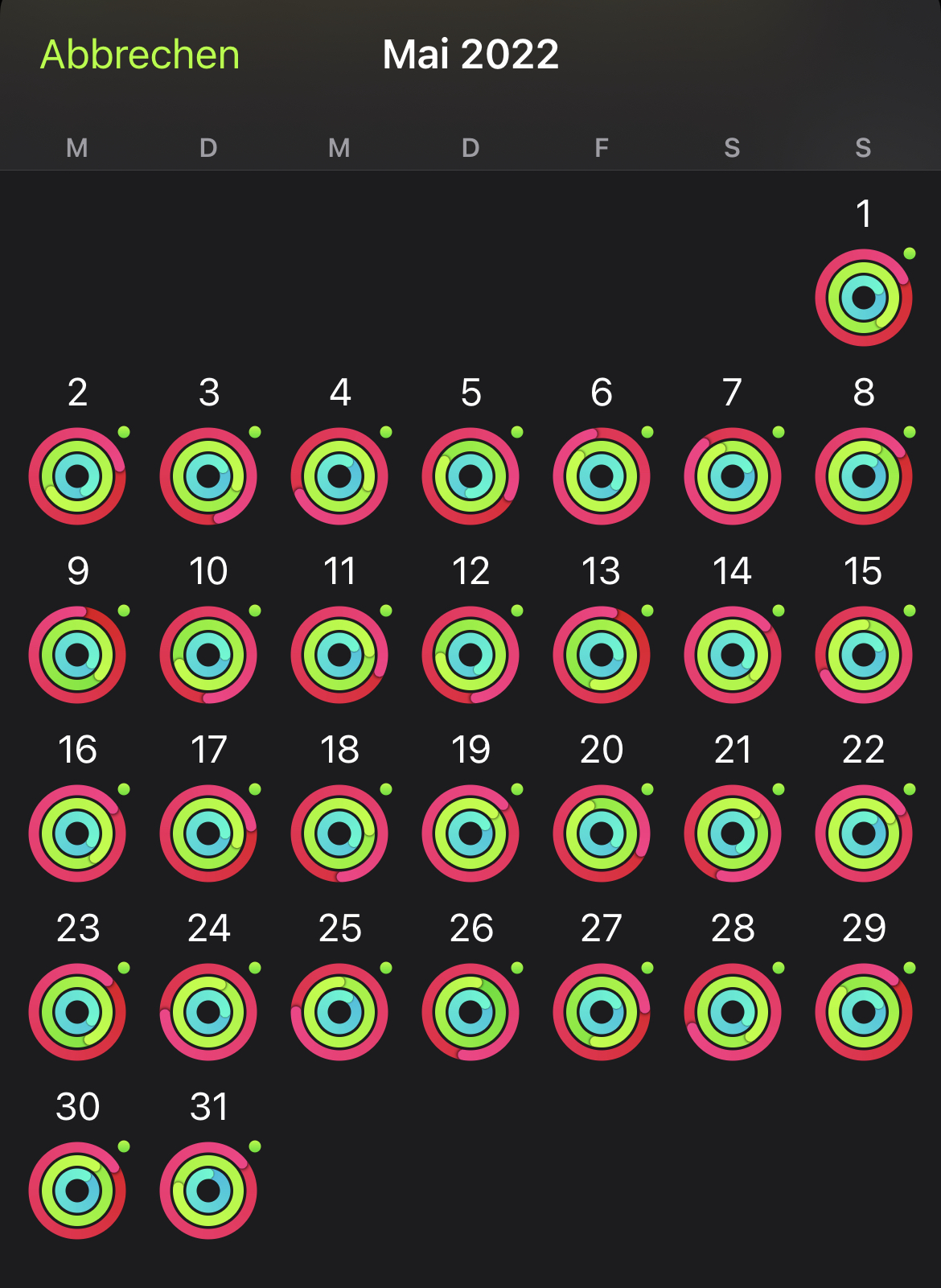
Task: Open activity rings for May 1
Action: pos(863,298)
